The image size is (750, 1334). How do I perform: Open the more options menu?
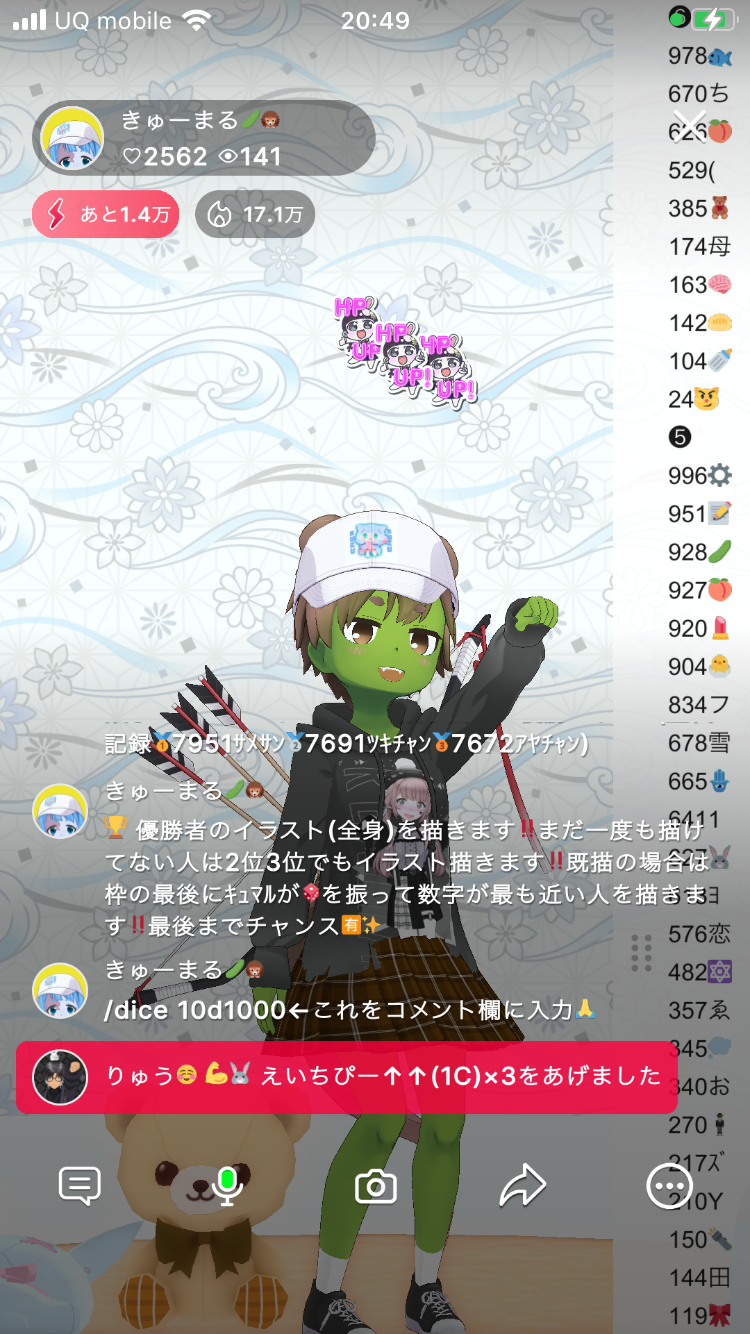(x=669, y=1187)
